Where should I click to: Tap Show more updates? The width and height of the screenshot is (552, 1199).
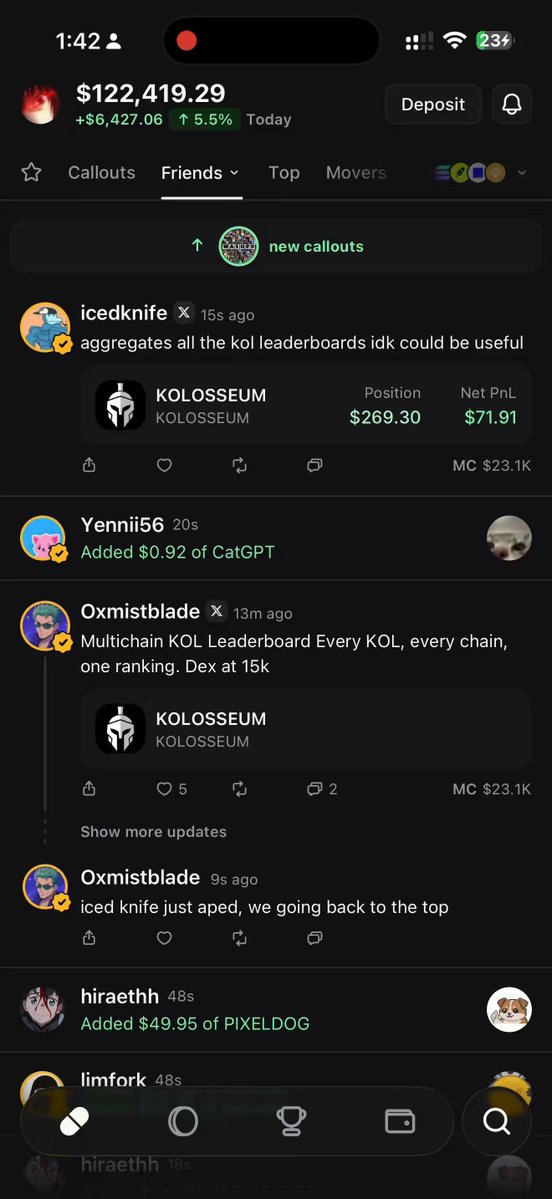pyautogui.click(x=154, y=831)
